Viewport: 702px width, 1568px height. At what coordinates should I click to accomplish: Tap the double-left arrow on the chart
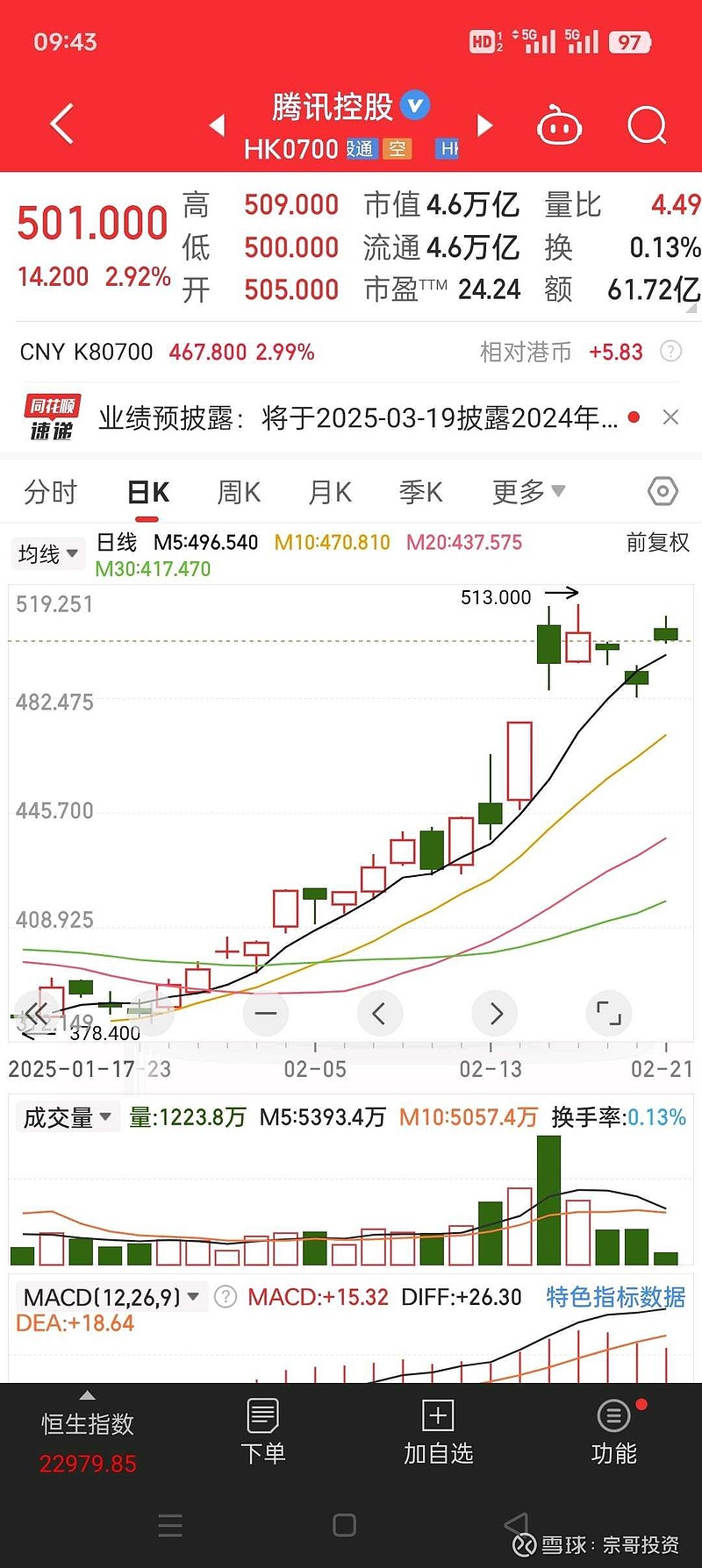[x=37, y=1013]
